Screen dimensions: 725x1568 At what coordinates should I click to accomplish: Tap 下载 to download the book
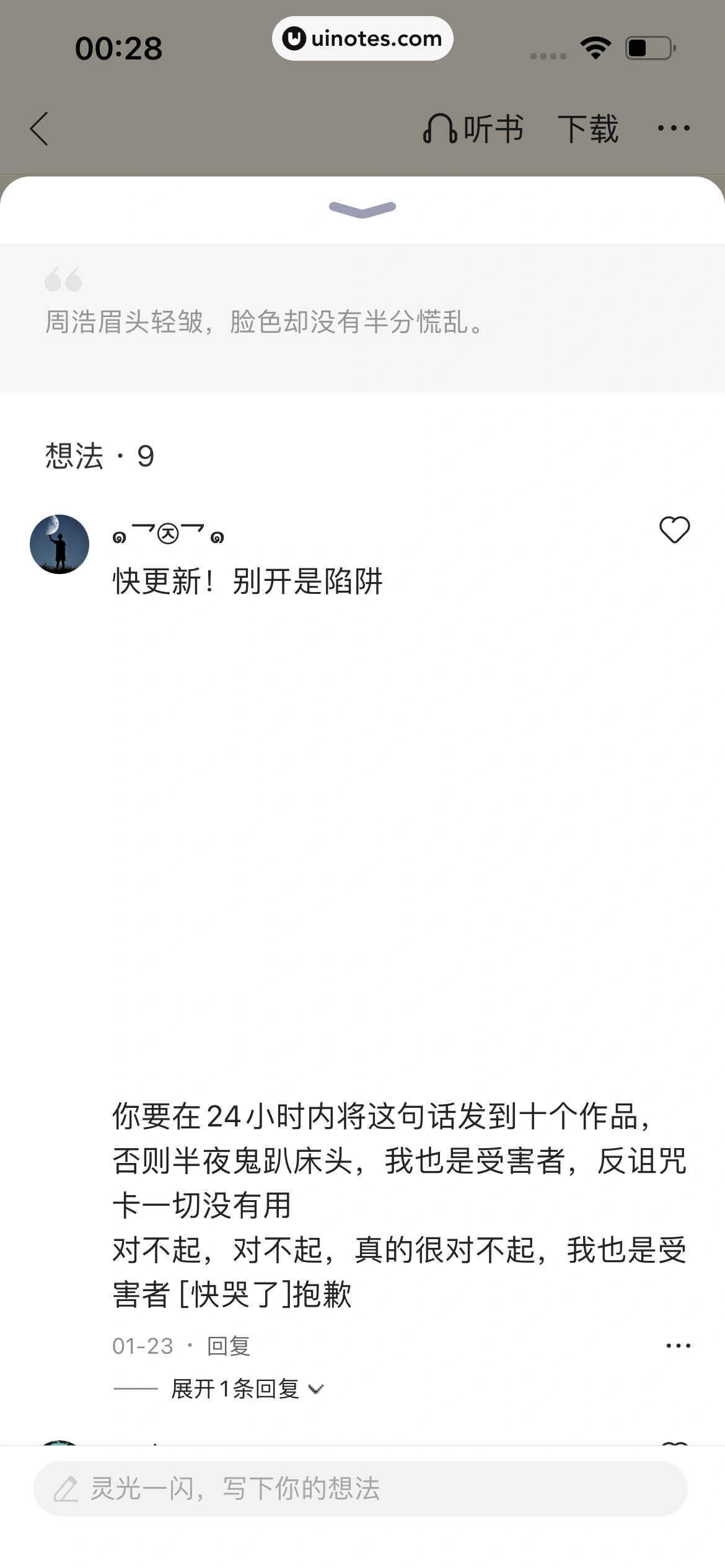pyautogui.click(x=587, y=129)
